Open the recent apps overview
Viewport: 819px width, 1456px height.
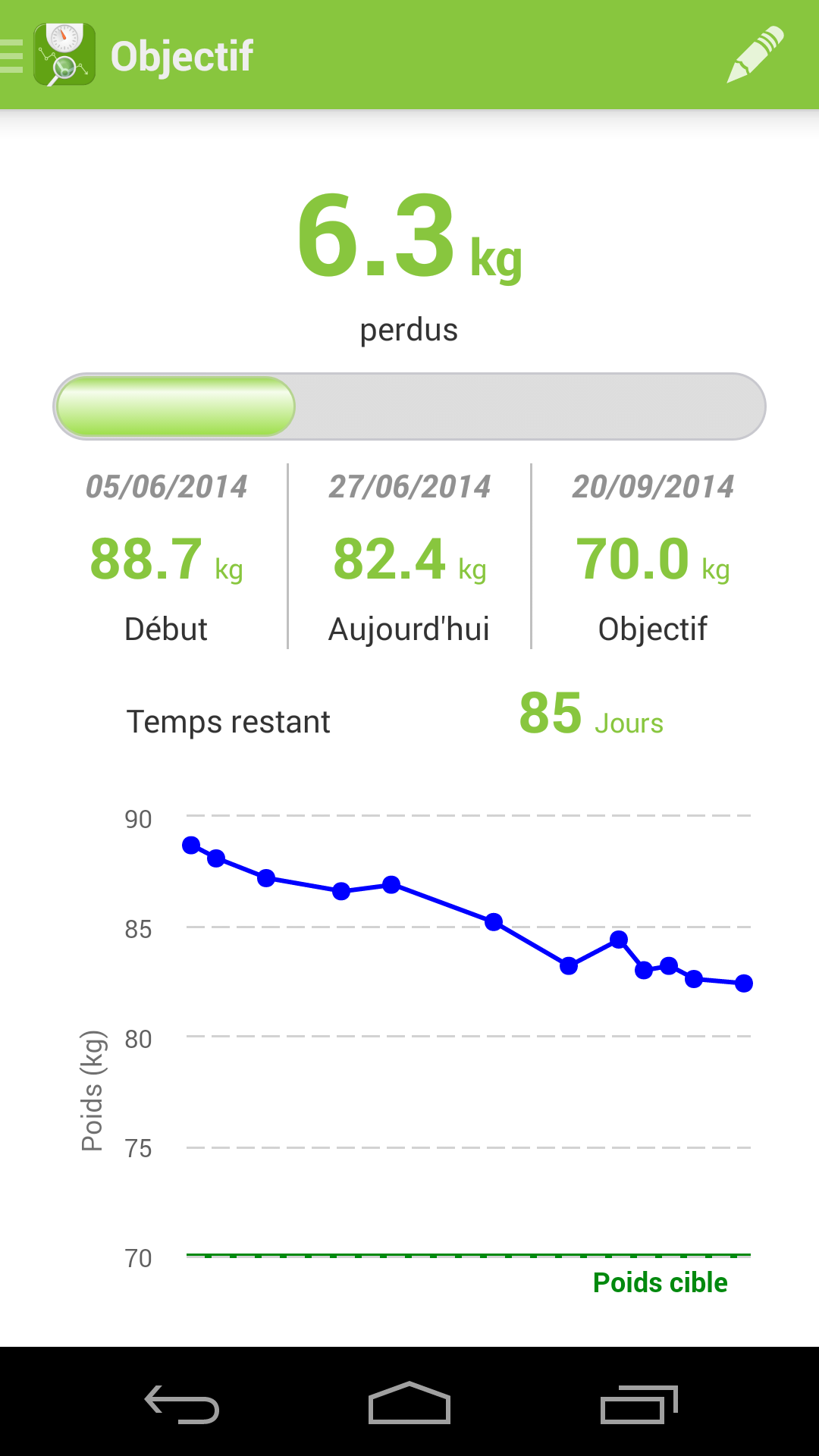click(x=639, y=1404)
